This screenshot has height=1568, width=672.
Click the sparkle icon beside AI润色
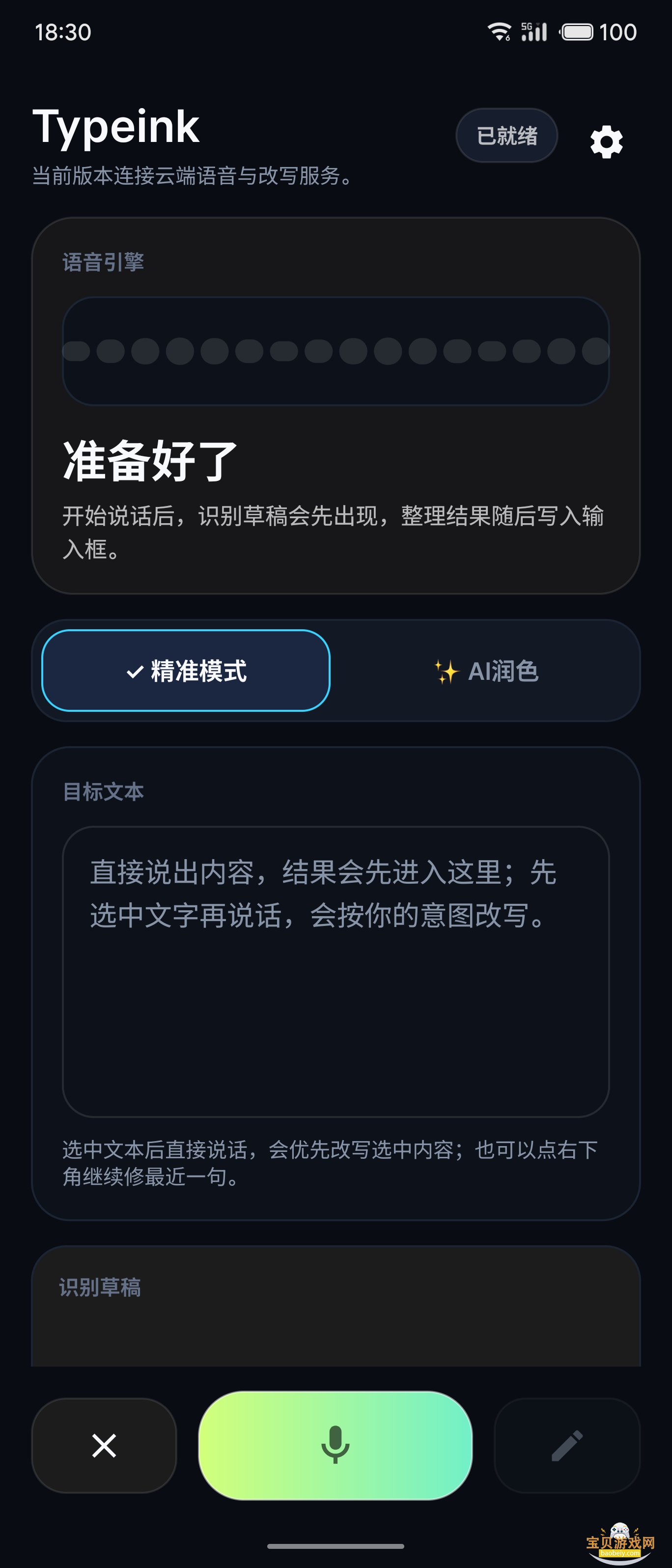pyautogui.click(x=445, y=672)
